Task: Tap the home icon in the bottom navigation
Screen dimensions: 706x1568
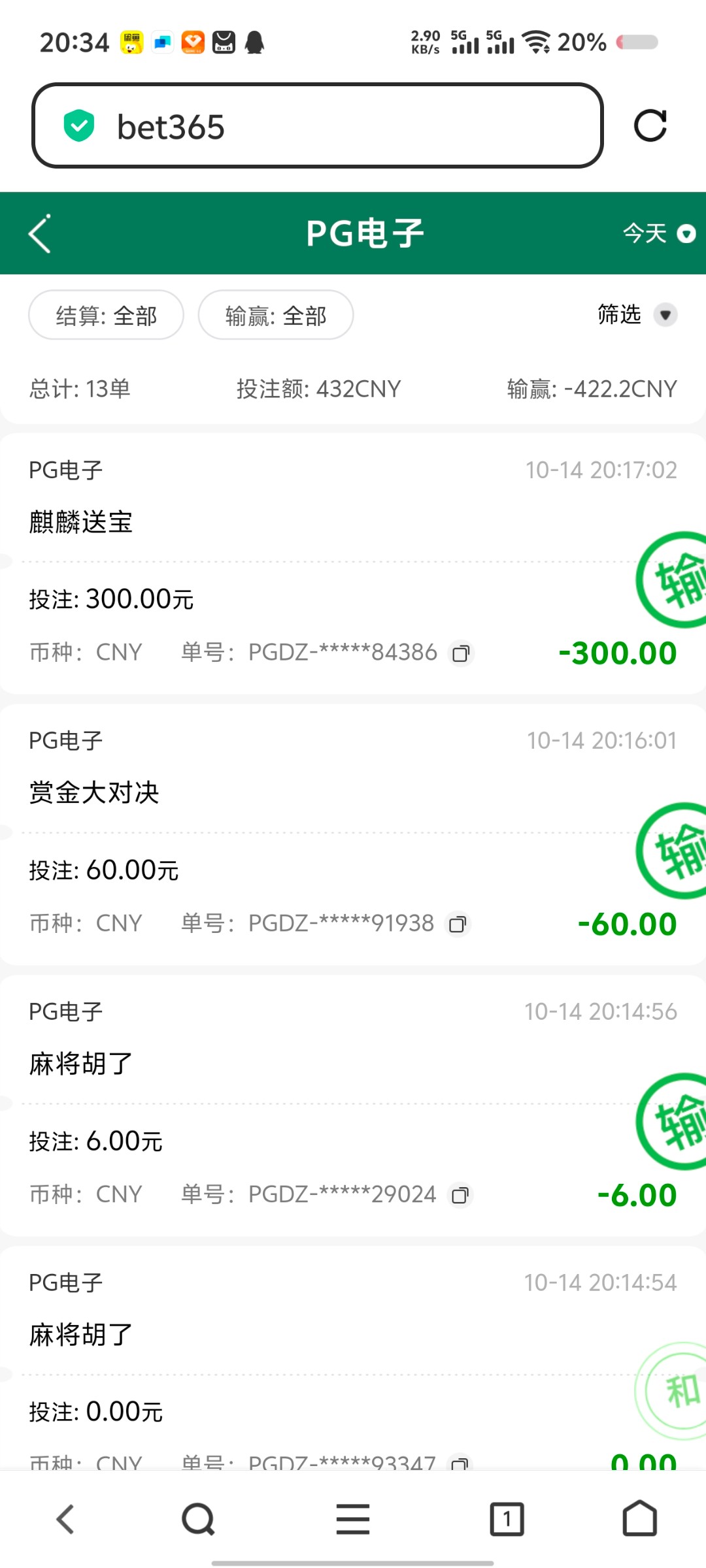Action: coord(639,1518)
